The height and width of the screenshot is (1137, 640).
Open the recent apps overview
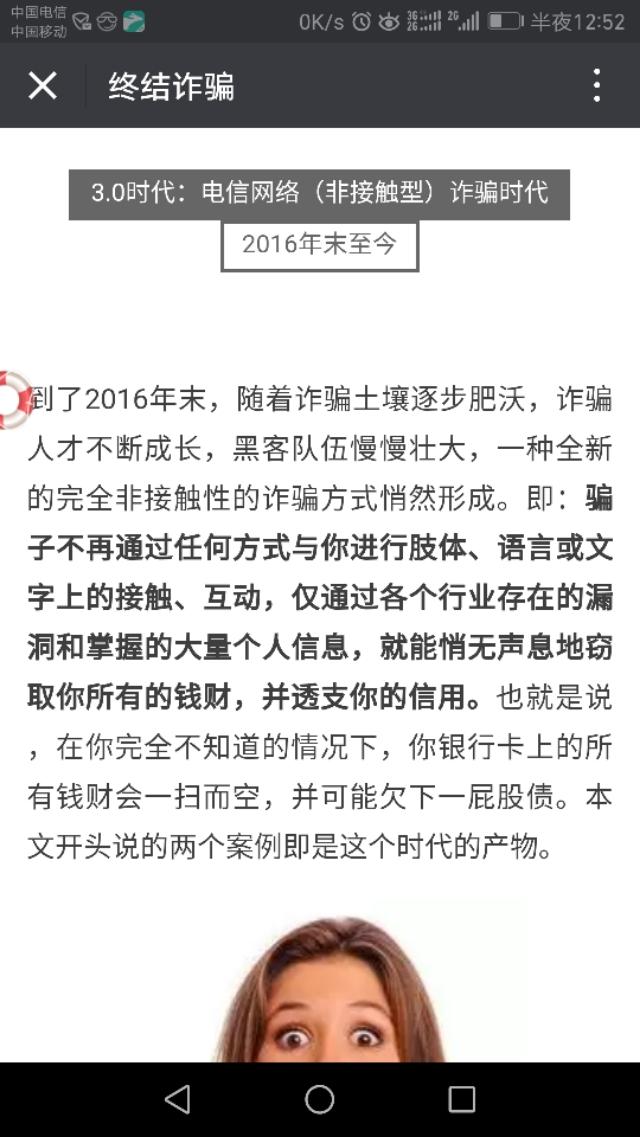(462, 1099)
